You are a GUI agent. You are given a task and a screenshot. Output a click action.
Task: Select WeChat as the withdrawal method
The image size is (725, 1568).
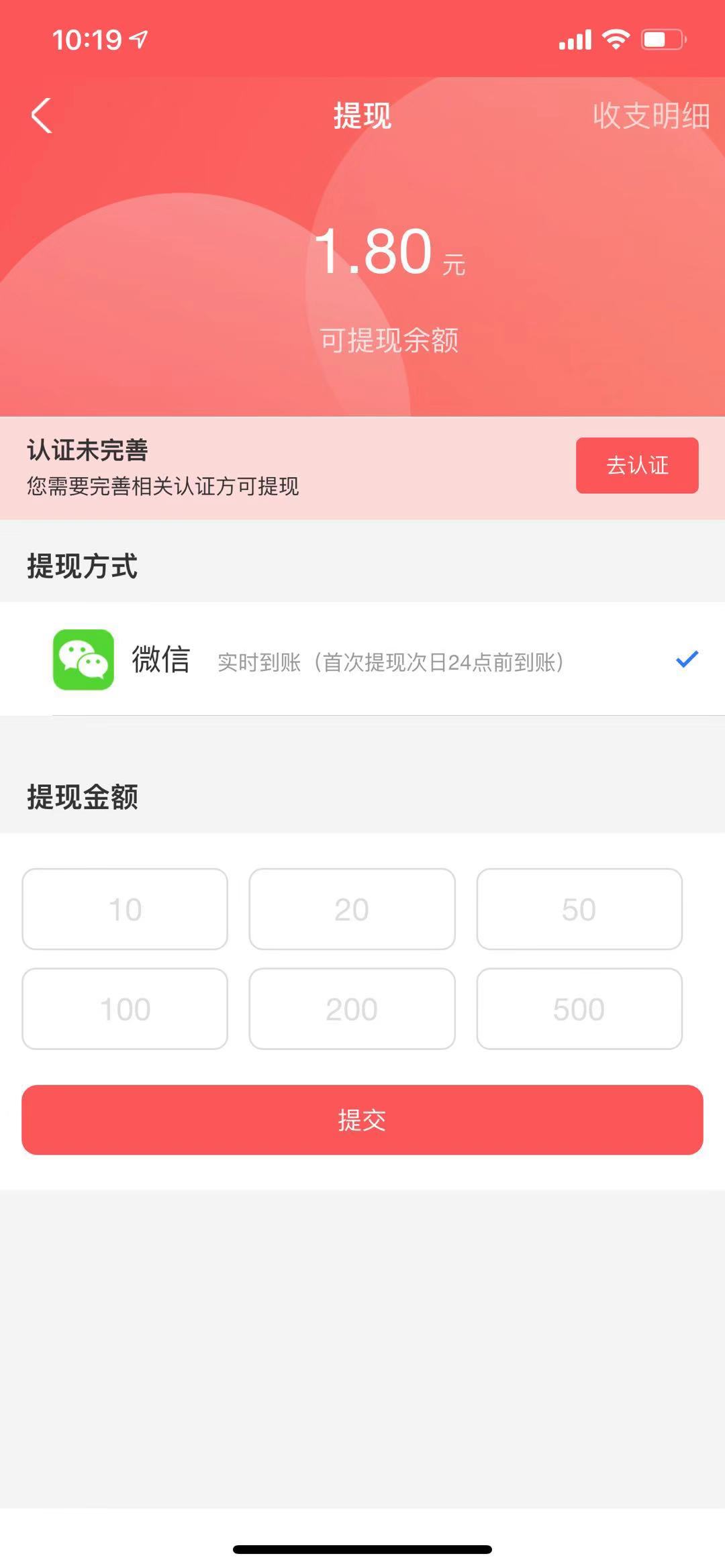(x=362, y=661)
